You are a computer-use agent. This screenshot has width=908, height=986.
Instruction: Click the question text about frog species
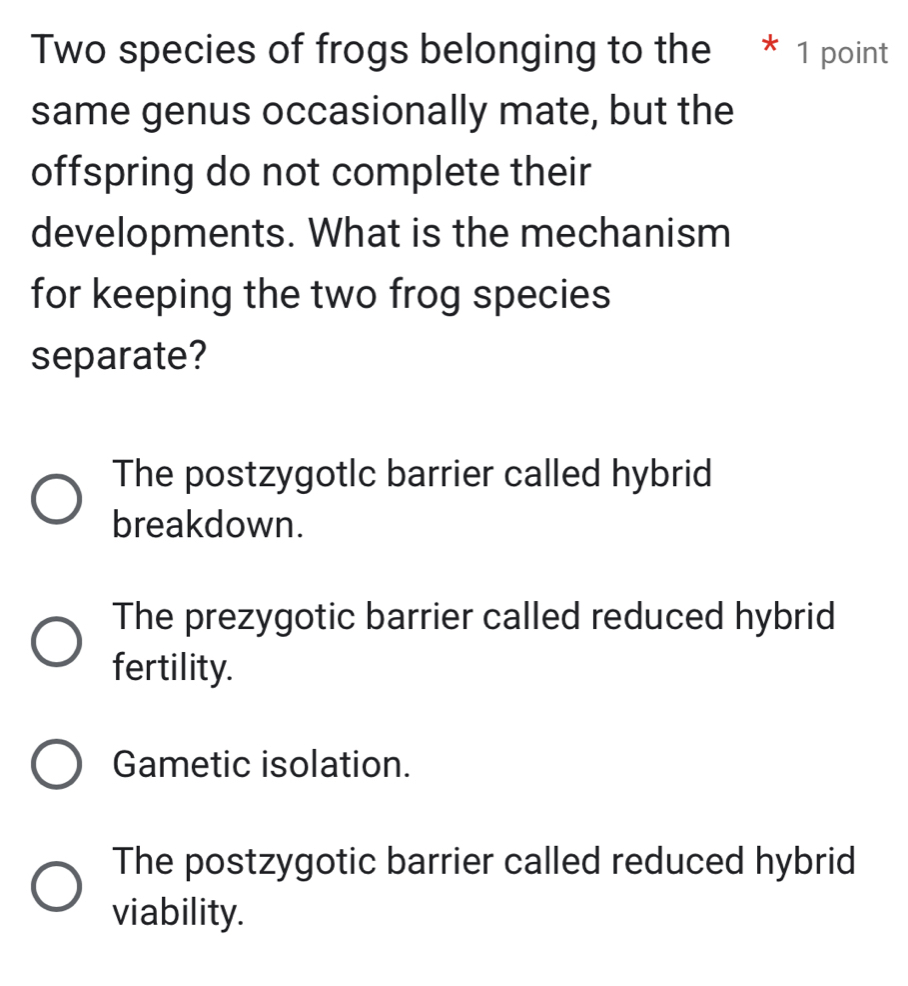(380, 200)
